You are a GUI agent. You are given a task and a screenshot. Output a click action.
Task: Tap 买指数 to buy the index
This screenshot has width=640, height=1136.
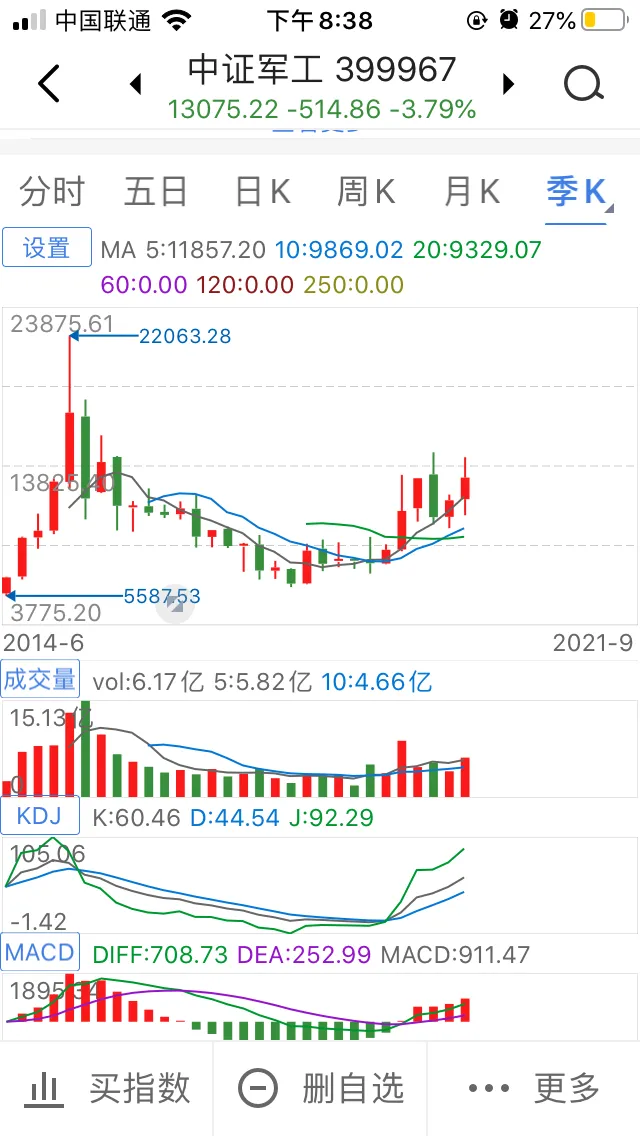[x=108, y=1088]
